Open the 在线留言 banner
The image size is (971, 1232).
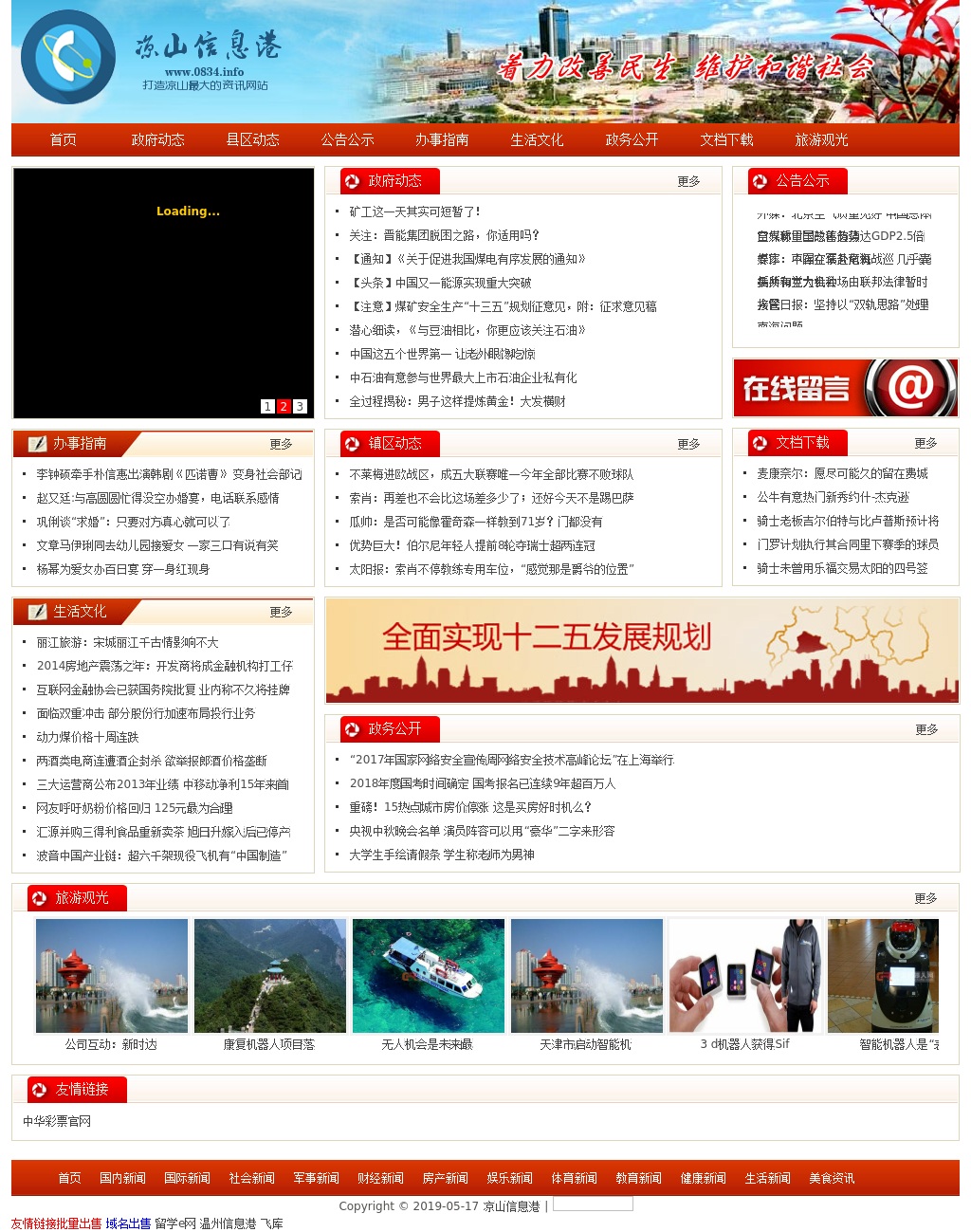tap(845, 388)
